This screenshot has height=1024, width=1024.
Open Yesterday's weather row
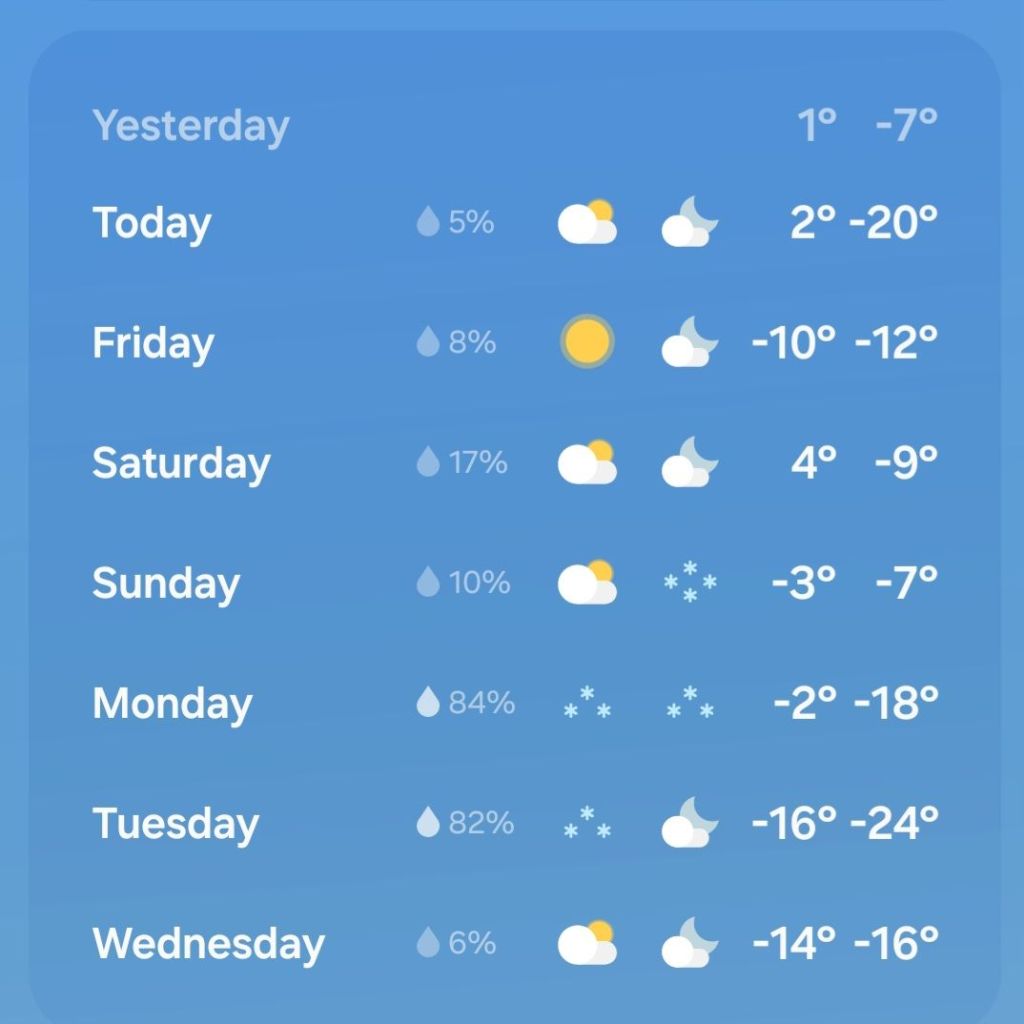click(x=191, y=126)
